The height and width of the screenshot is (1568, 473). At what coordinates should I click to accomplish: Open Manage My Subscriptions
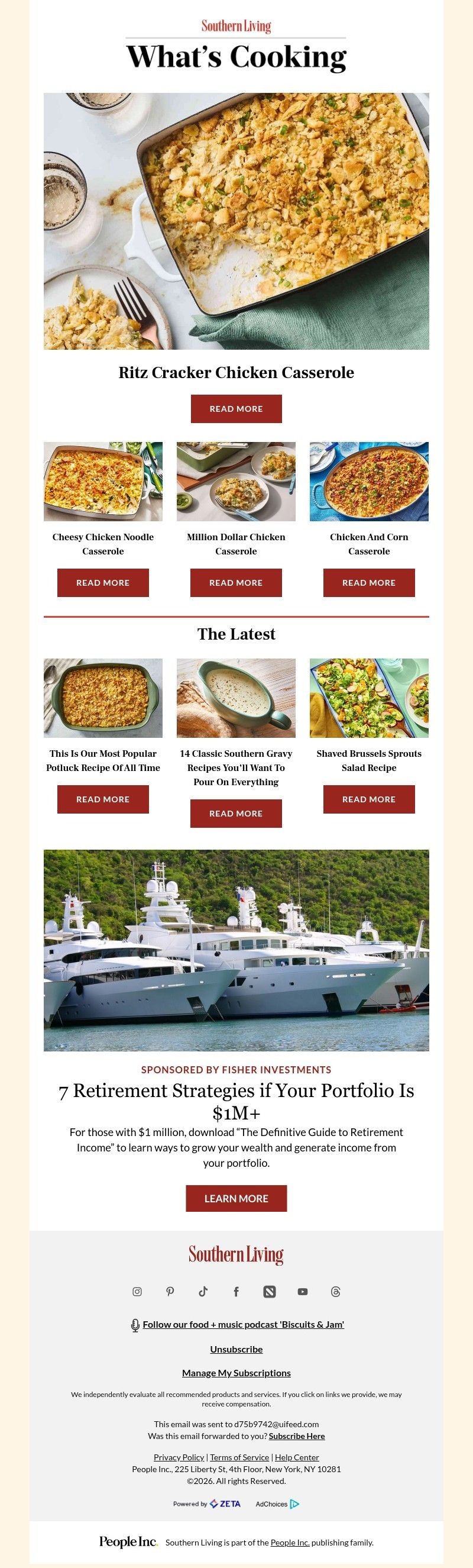click(236, 1373)
